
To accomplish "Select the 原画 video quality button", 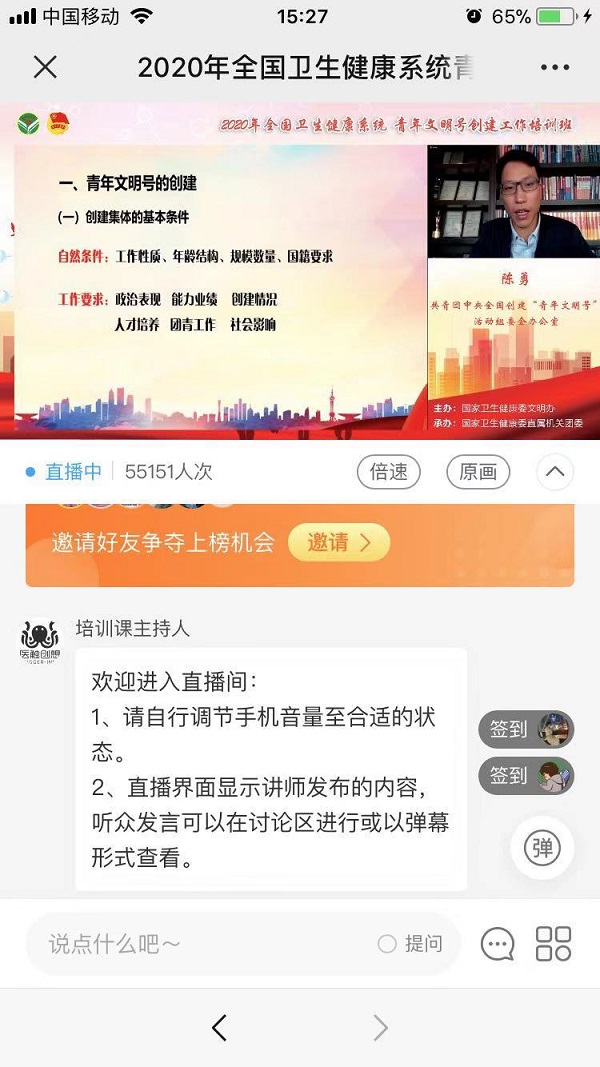I will tap(478, 472).
